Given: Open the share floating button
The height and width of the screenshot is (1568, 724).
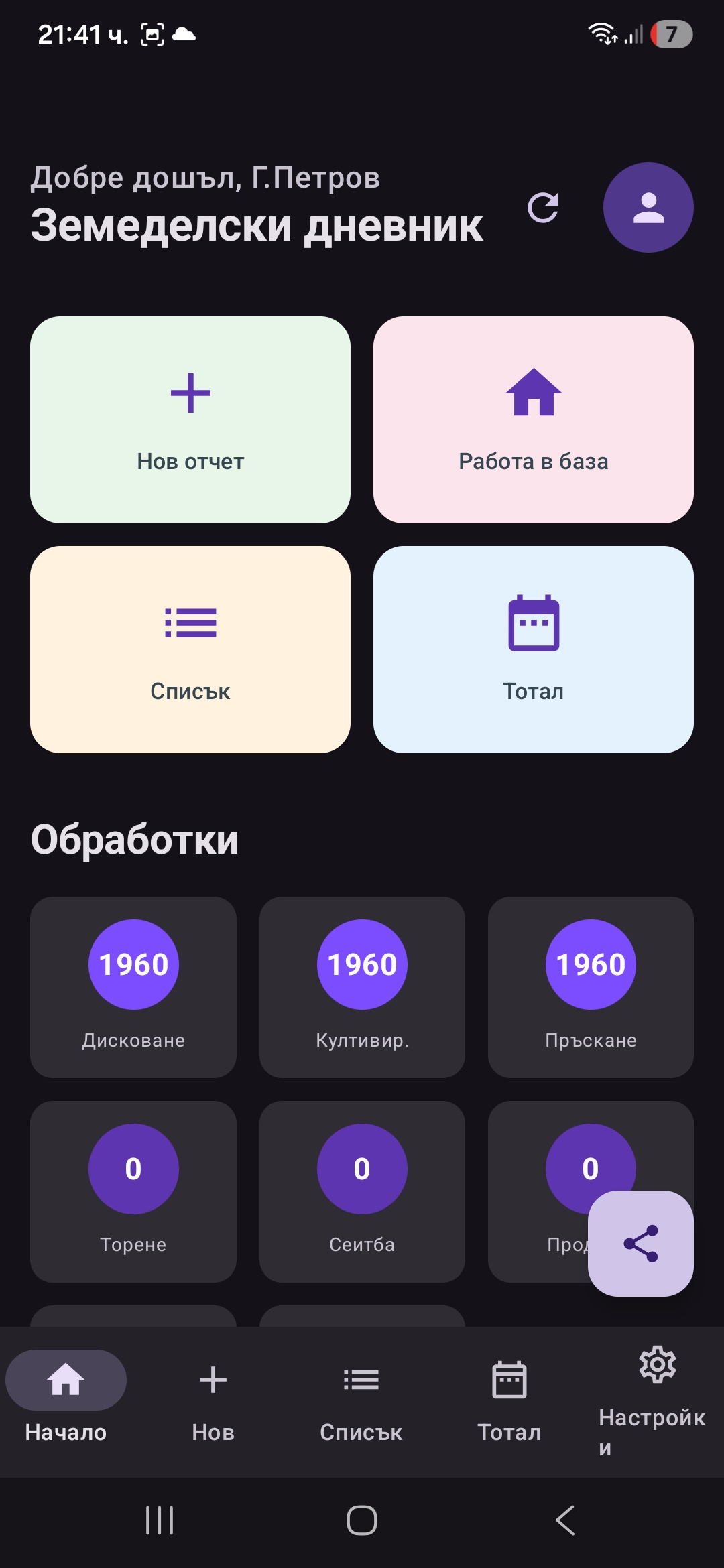Looking at the screenshot, I should pyautogui.click(x=641, y=1243).
